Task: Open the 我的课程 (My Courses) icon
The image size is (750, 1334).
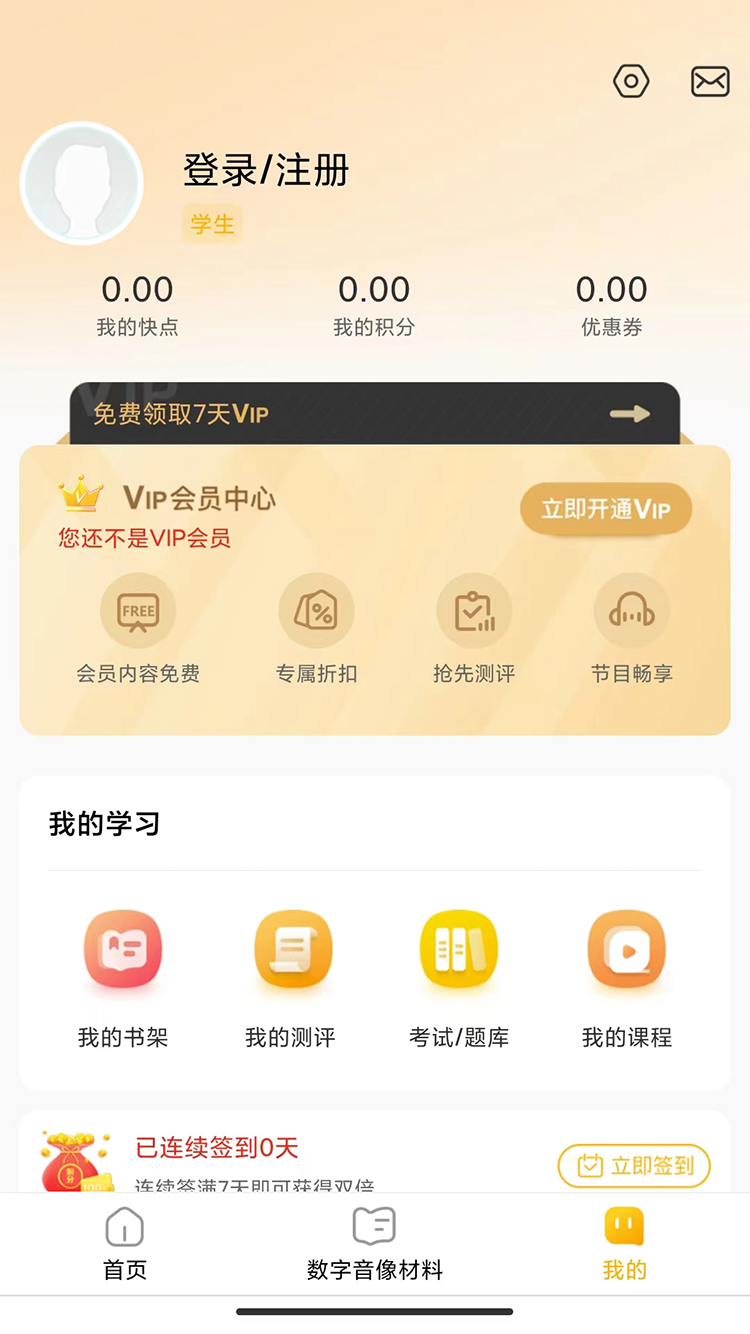Action: 626,950
